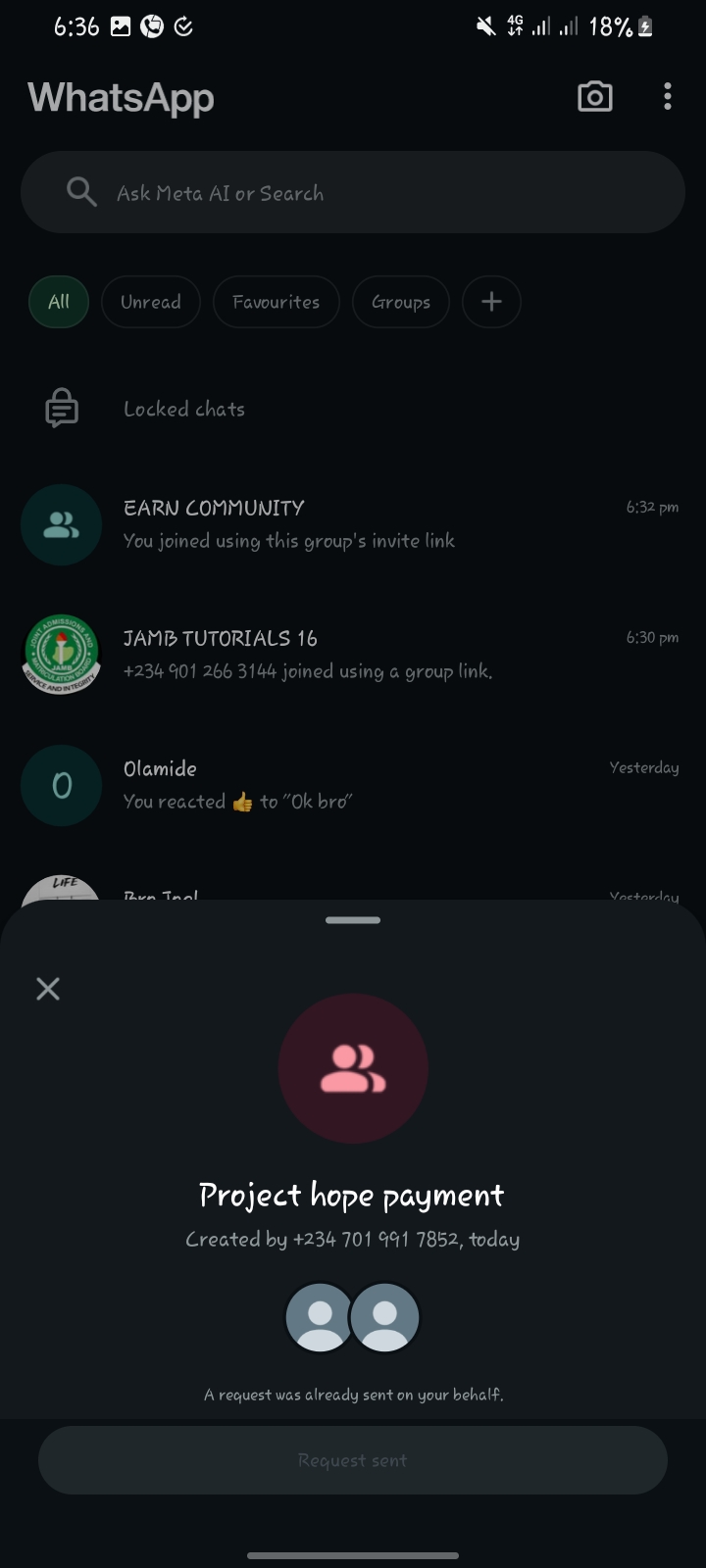Tap the bottom sheet drag handle
The width and height of the screenshot is (706, 1568).
pos(353,920)
